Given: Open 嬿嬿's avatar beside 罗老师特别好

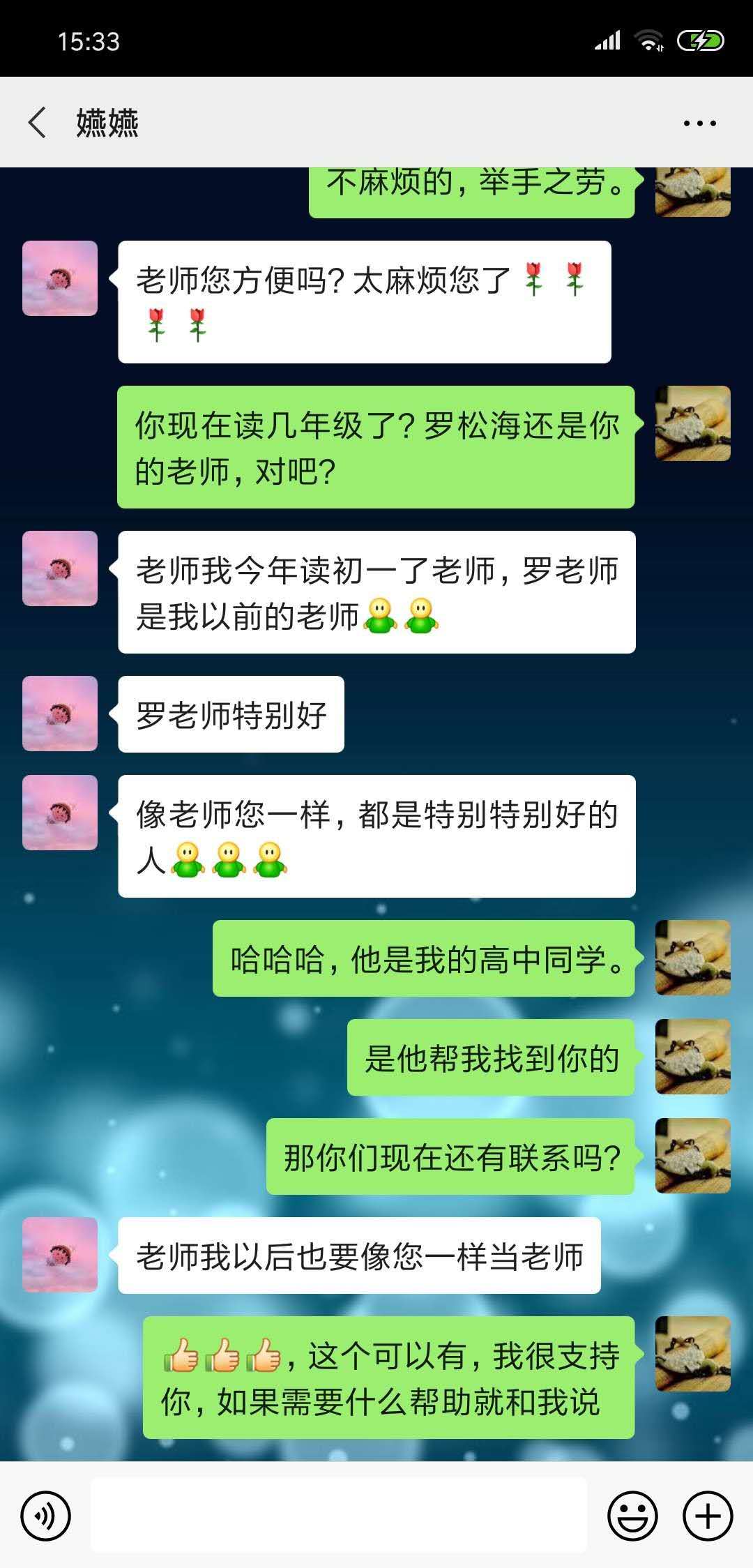Looking at the screenshot, I should click(x=60, y=714).
